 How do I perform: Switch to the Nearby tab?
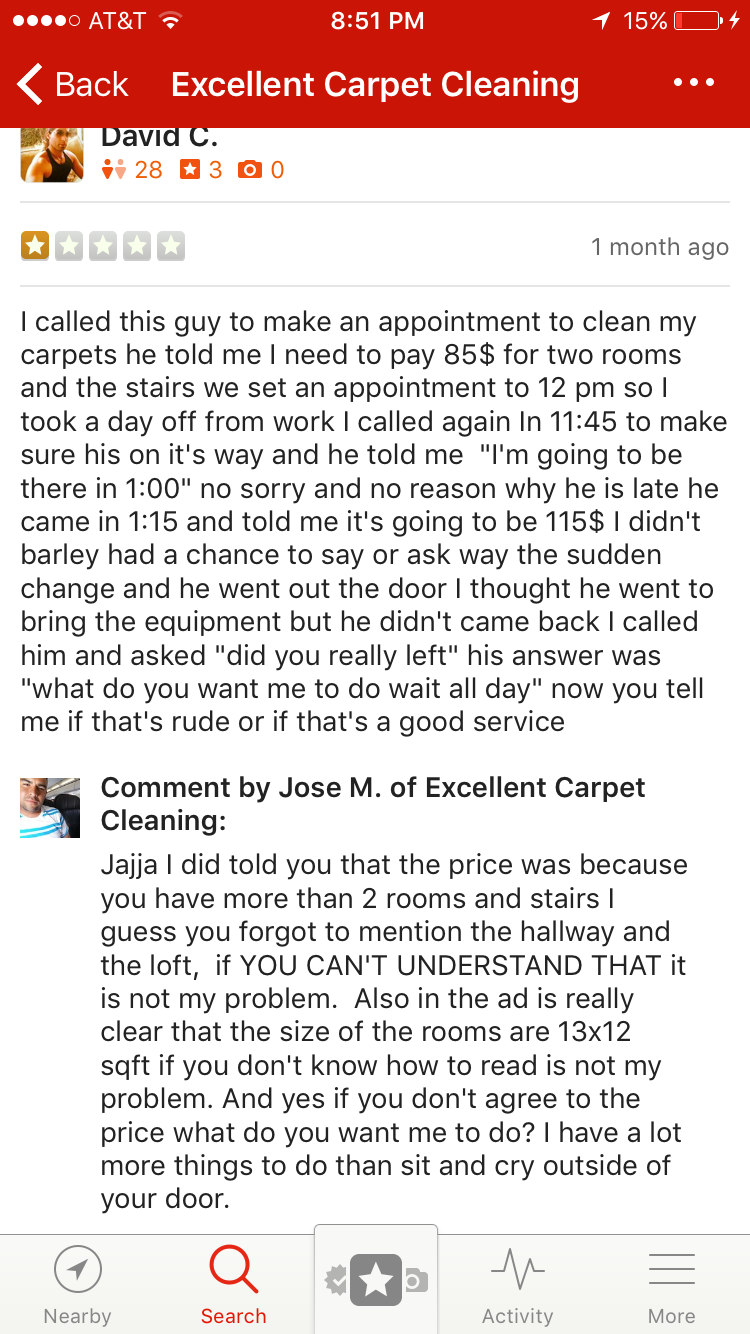(x=77, y=1286)
